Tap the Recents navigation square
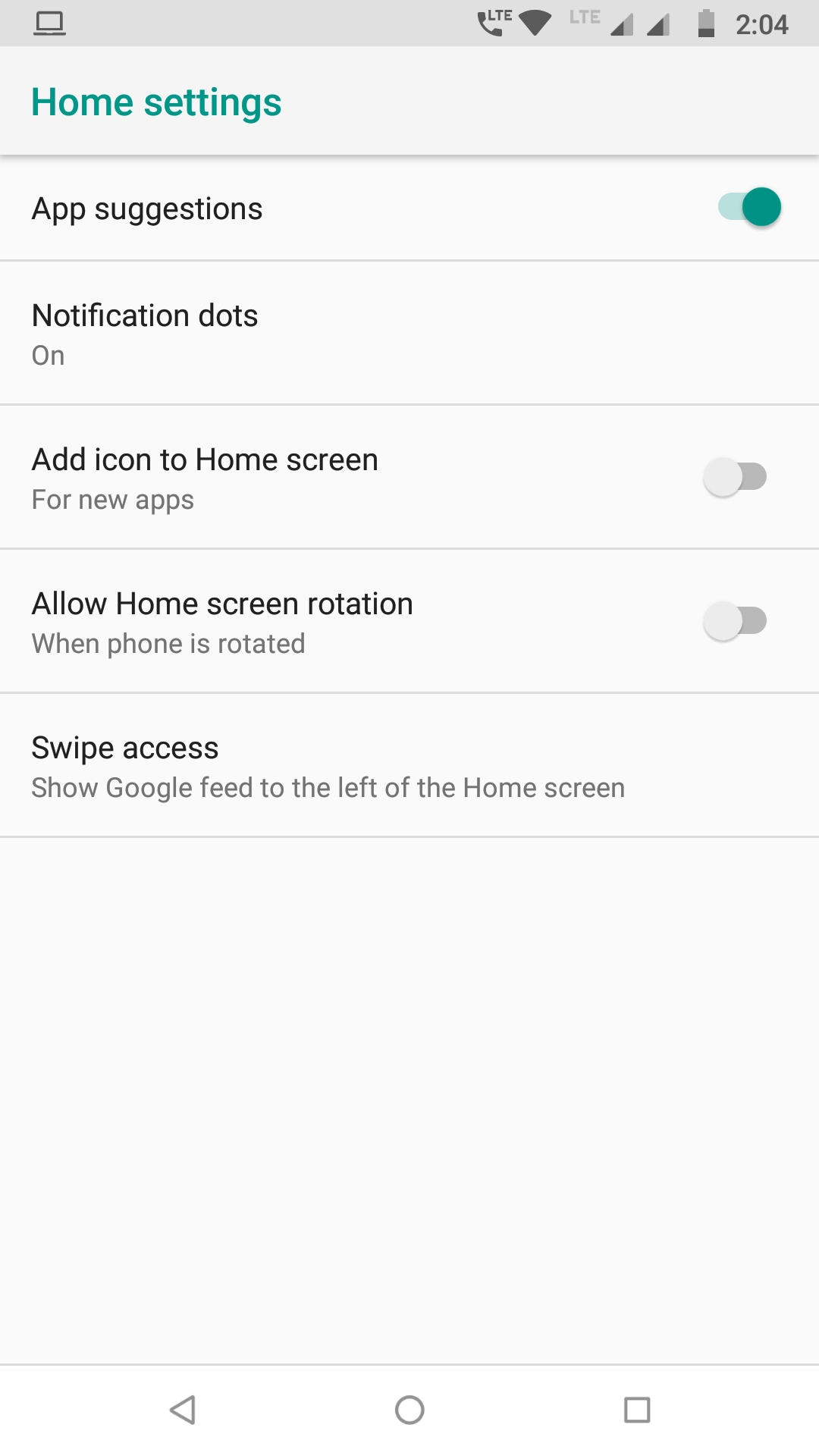This screenshot has height=1456, width=819. click(x=637, y=1409)
